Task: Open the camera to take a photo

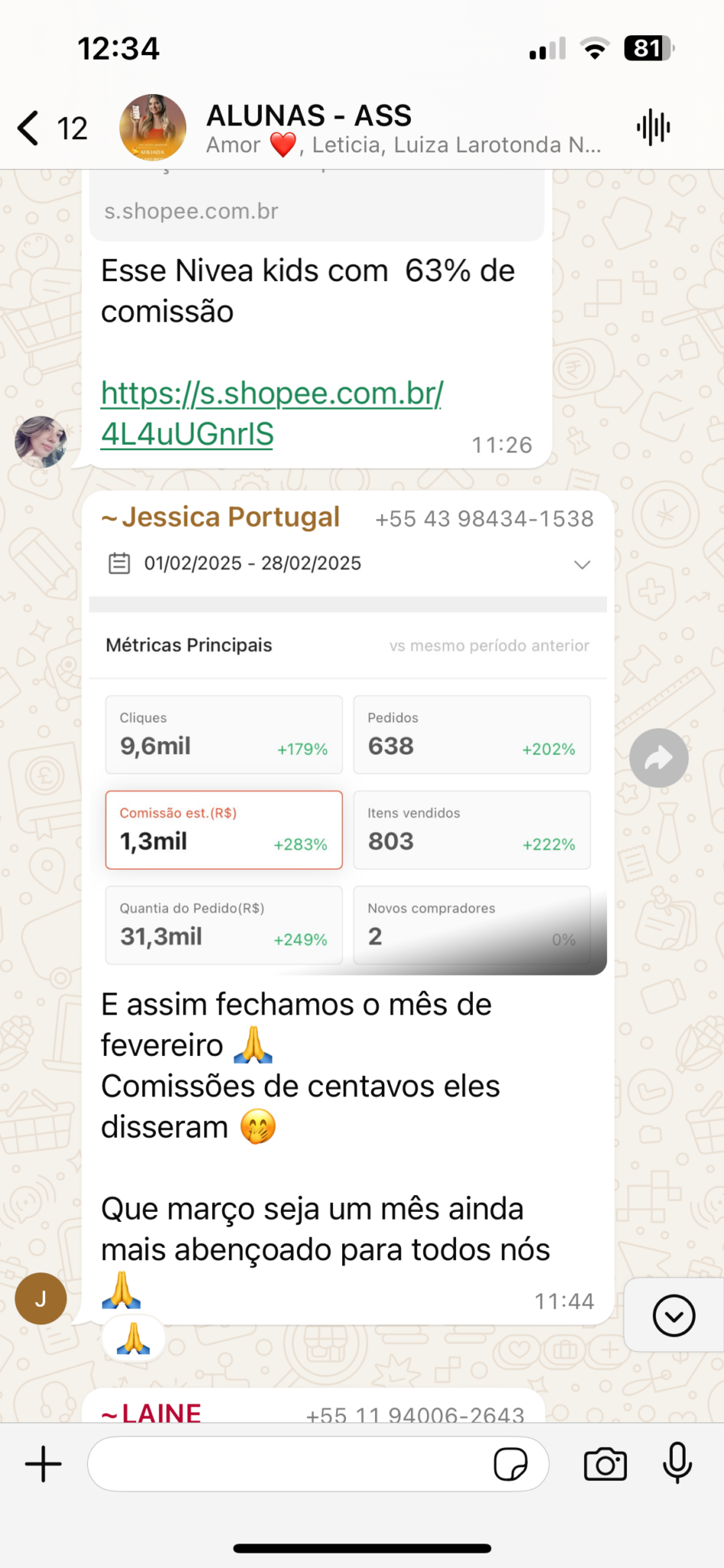Action: (x=605, y=1464)
